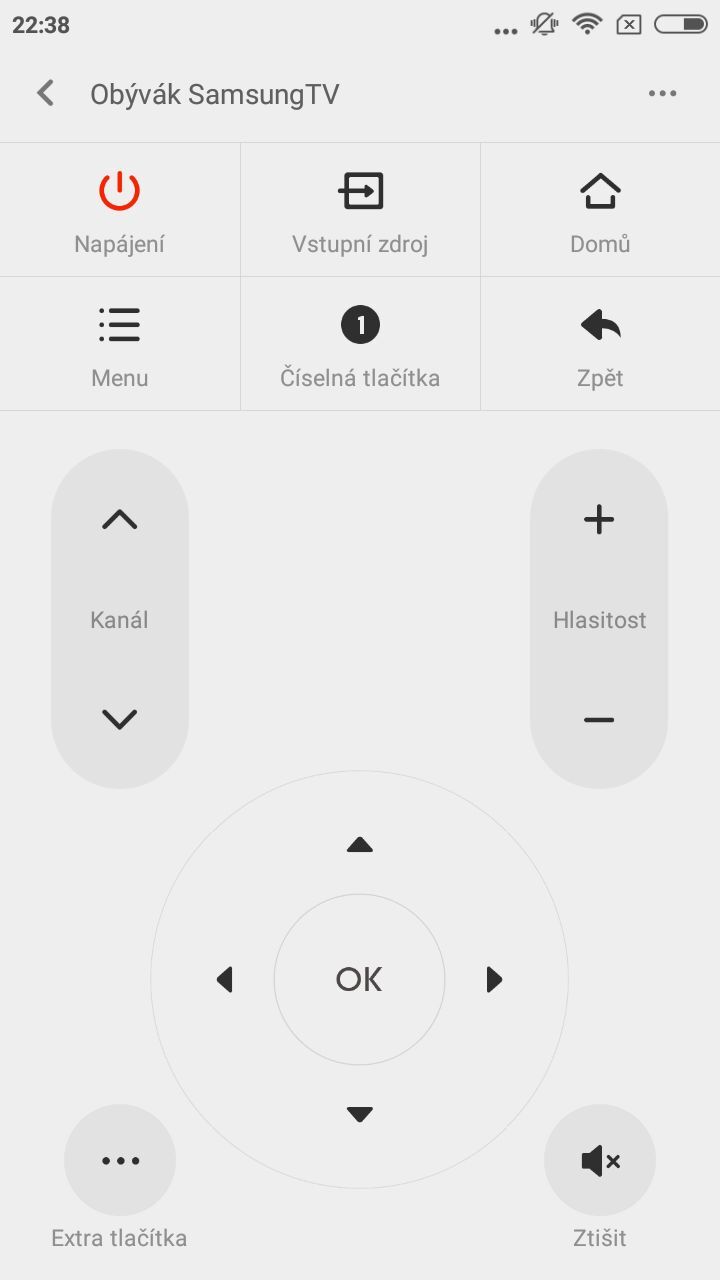Decrease channel with Kanál down arrow

click(x=119, y=718)
